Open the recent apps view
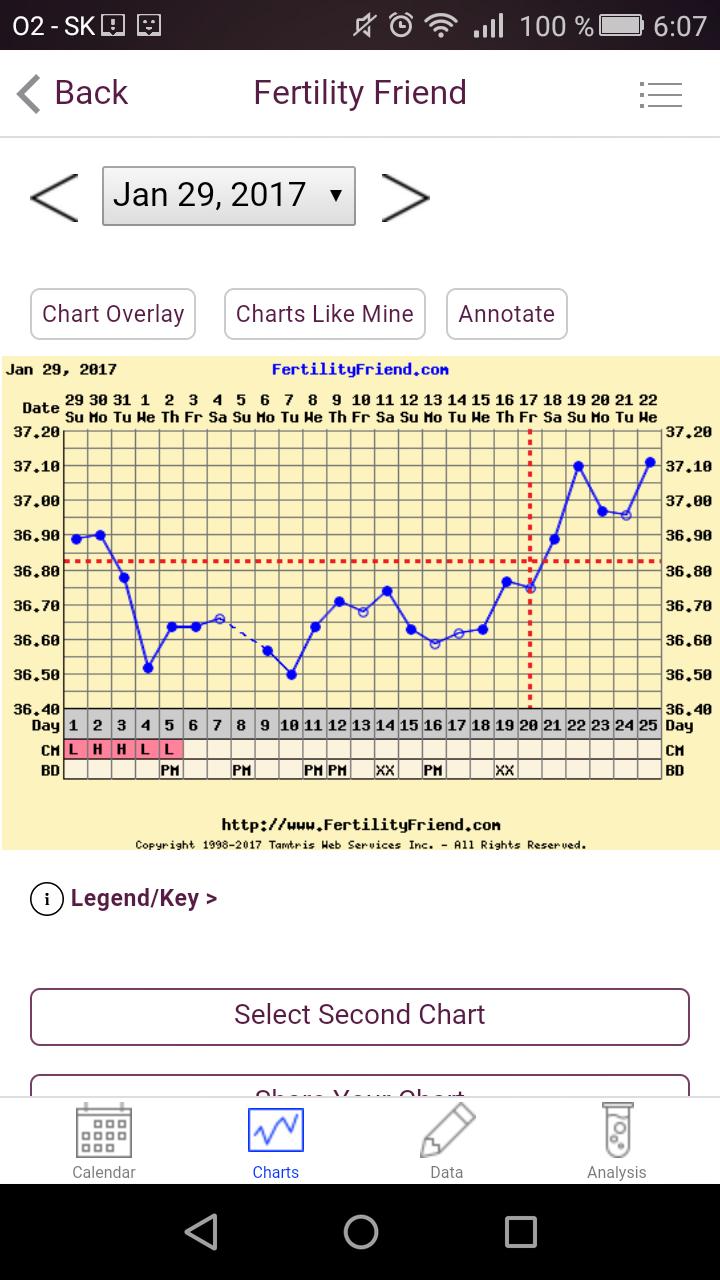720x1280 pixels. [520, 1232]
